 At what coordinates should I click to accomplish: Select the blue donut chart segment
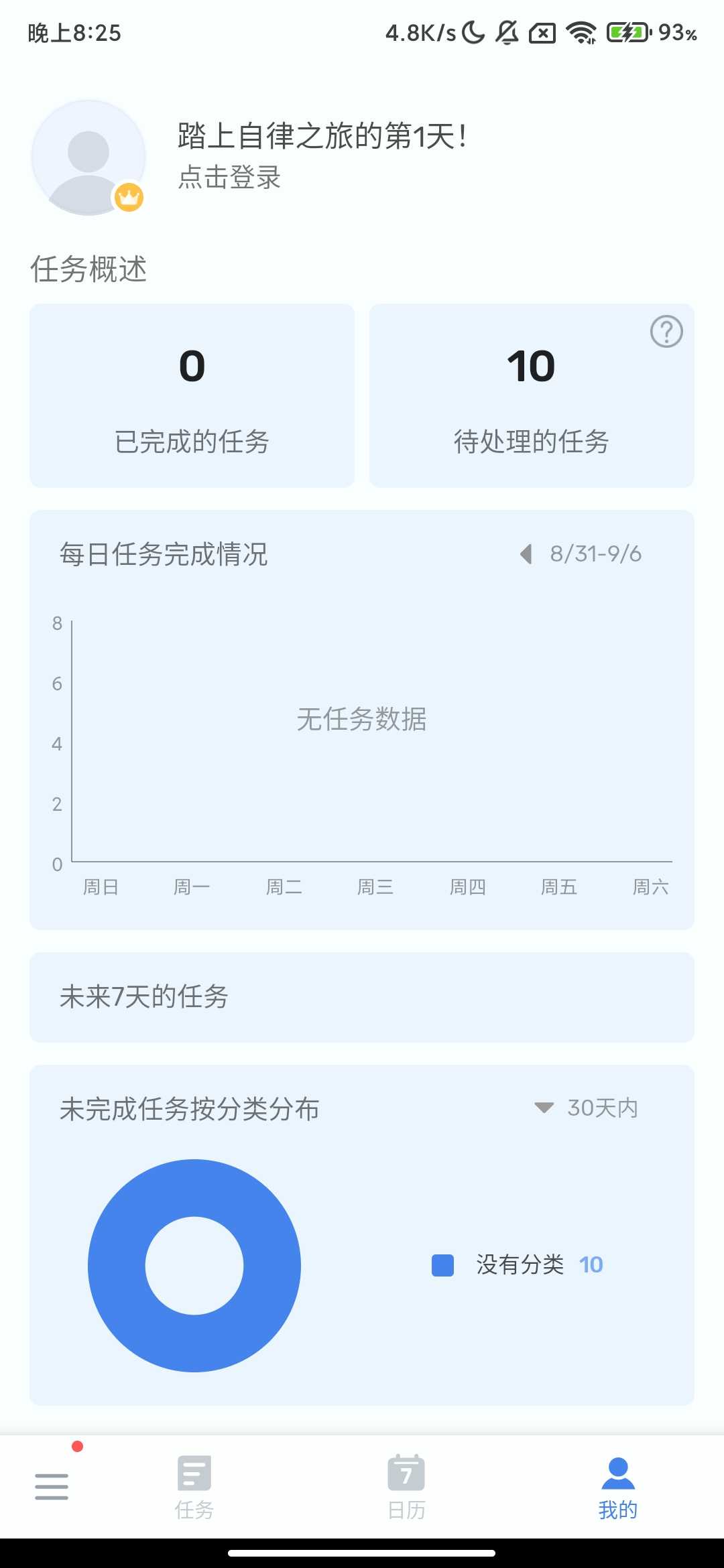click(194, 1179)
